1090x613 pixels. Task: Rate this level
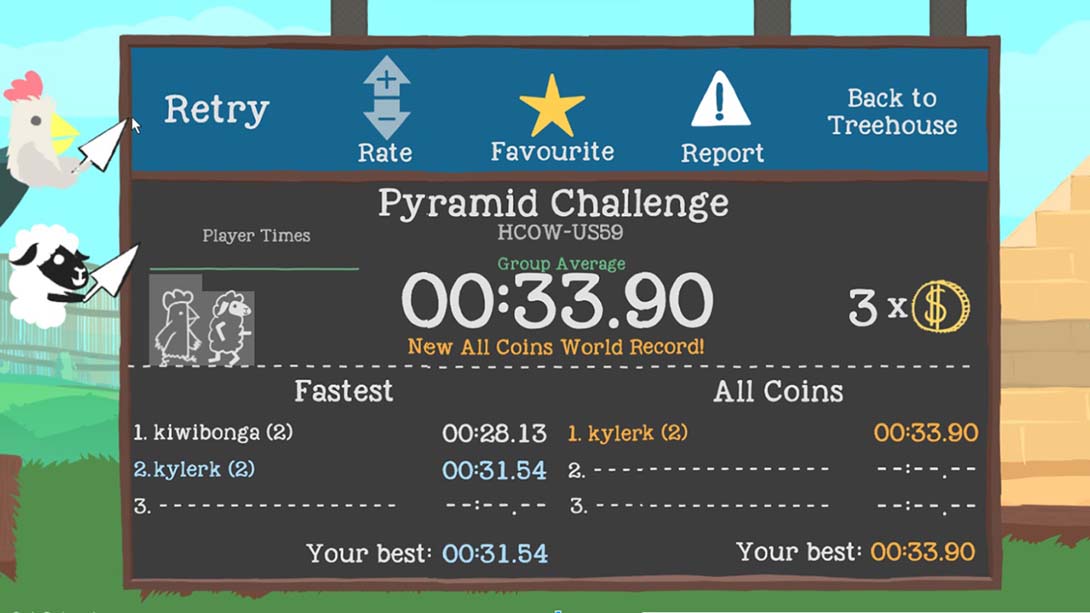385,112
